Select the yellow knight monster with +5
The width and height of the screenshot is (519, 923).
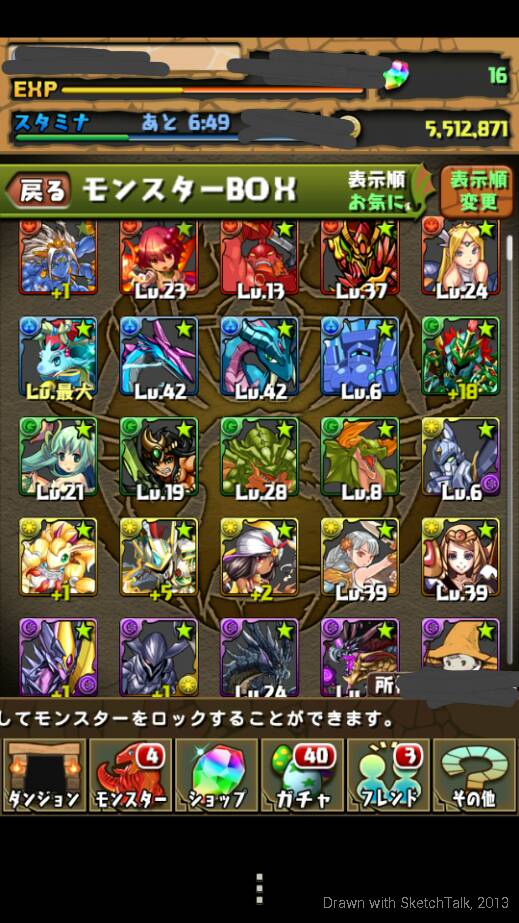[x=159, y=558]
